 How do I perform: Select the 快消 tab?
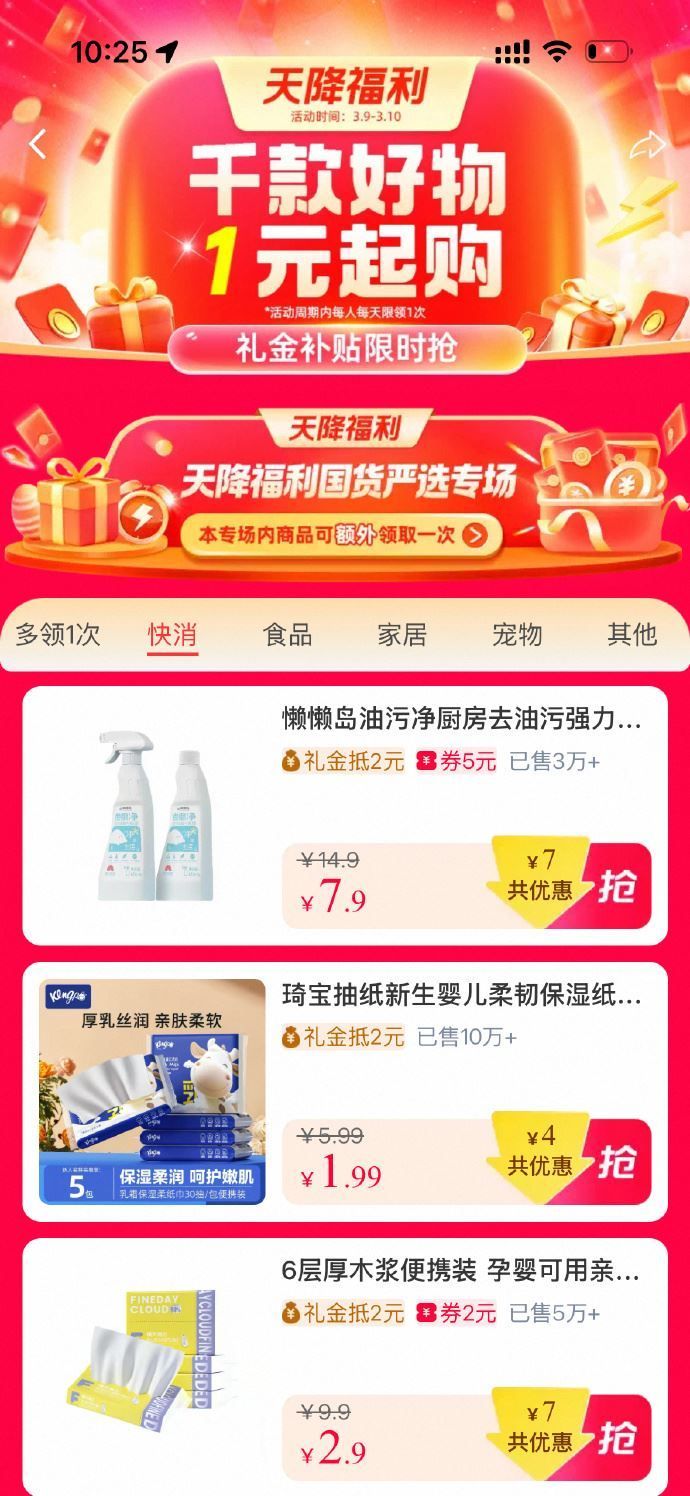[172, 634]
